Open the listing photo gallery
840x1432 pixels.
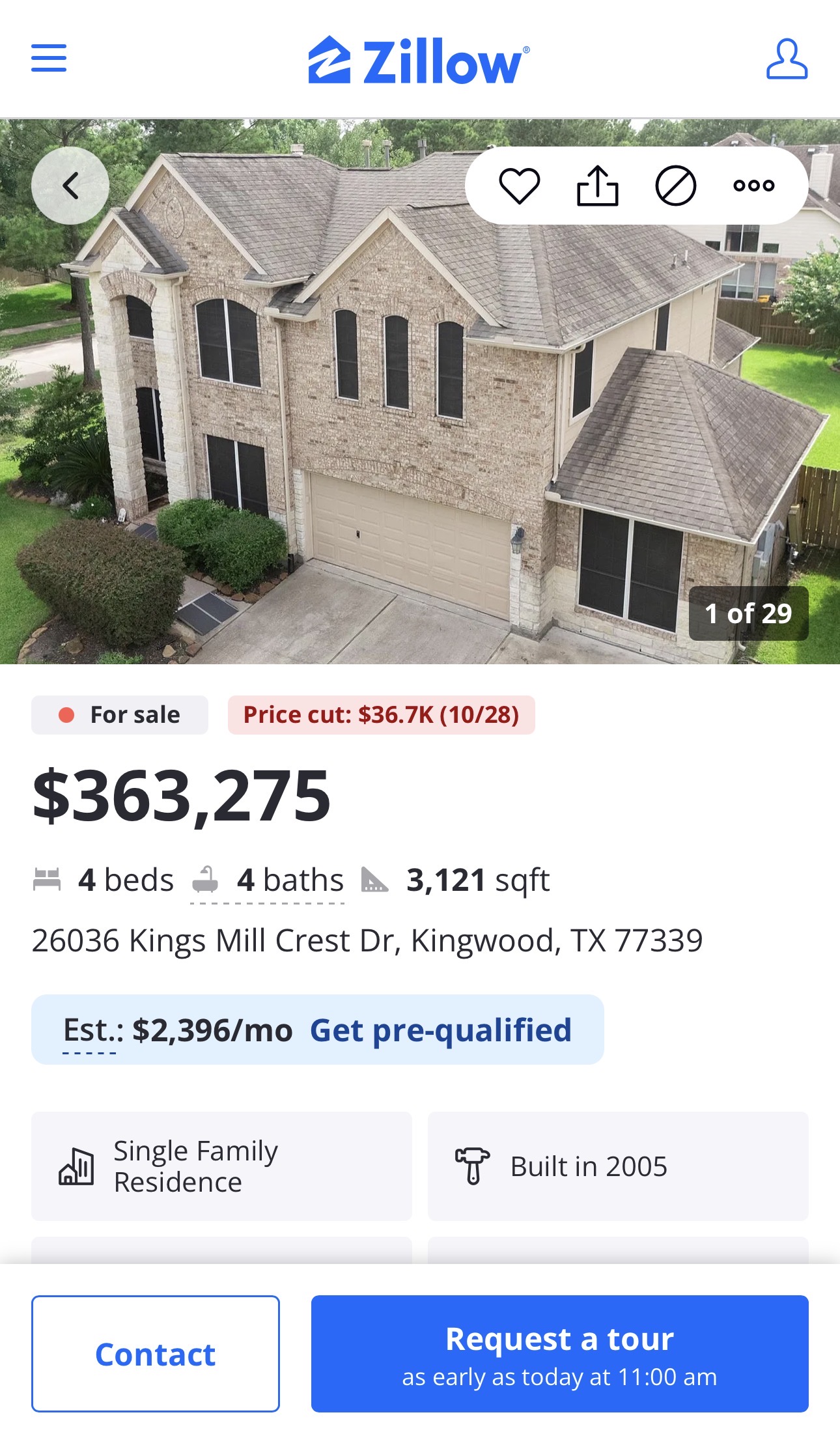[391, 423]
